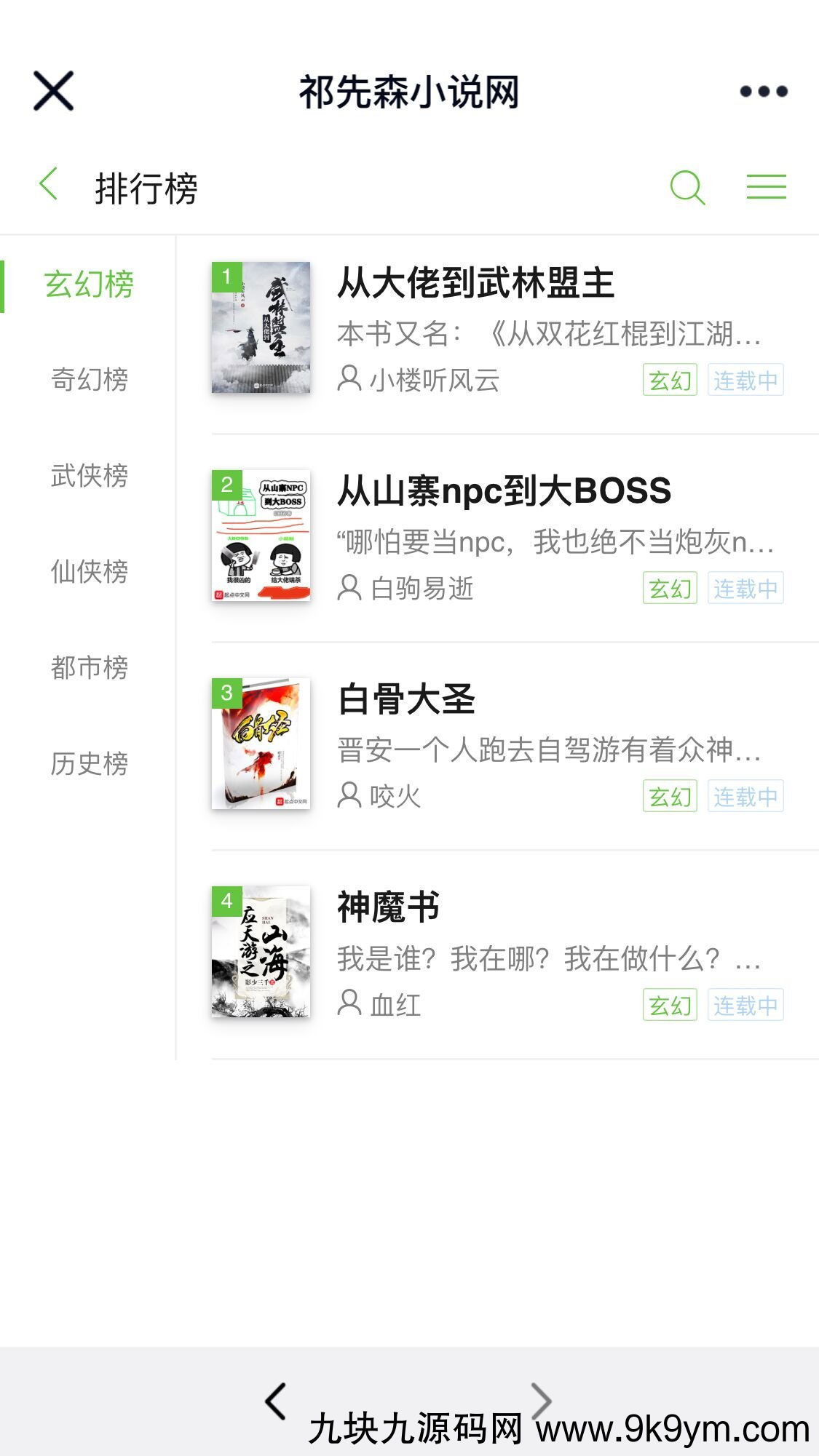Open the novel 从大佬到武林盟主
The image size is (819, 1456).
pos(476,283)
